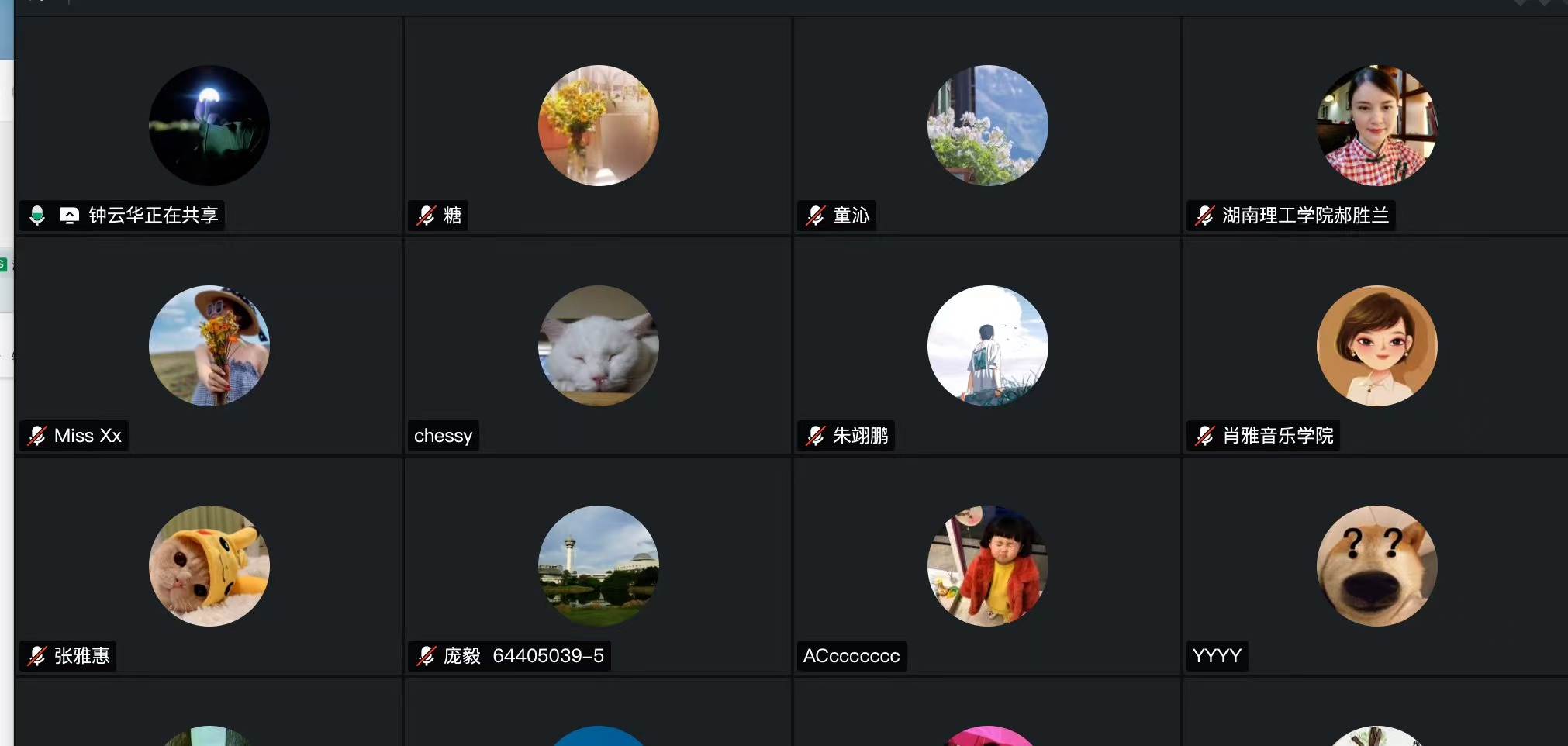Screen dimensions: 1568x746
Task: Tap the tile of participant 童沁
Action: [x=987, y=126]
